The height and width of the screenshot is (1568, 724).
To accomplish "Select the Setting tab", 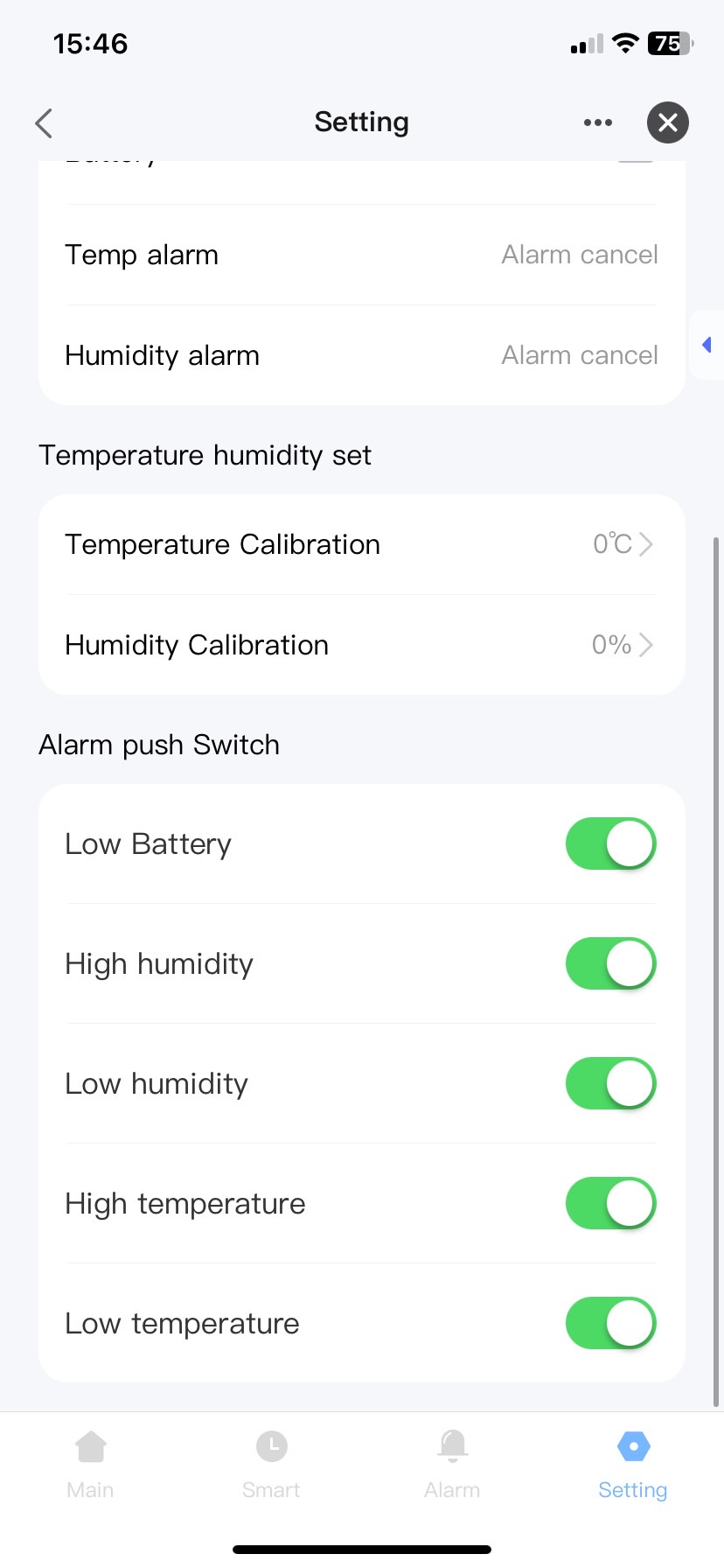I will pos(632,1463).
